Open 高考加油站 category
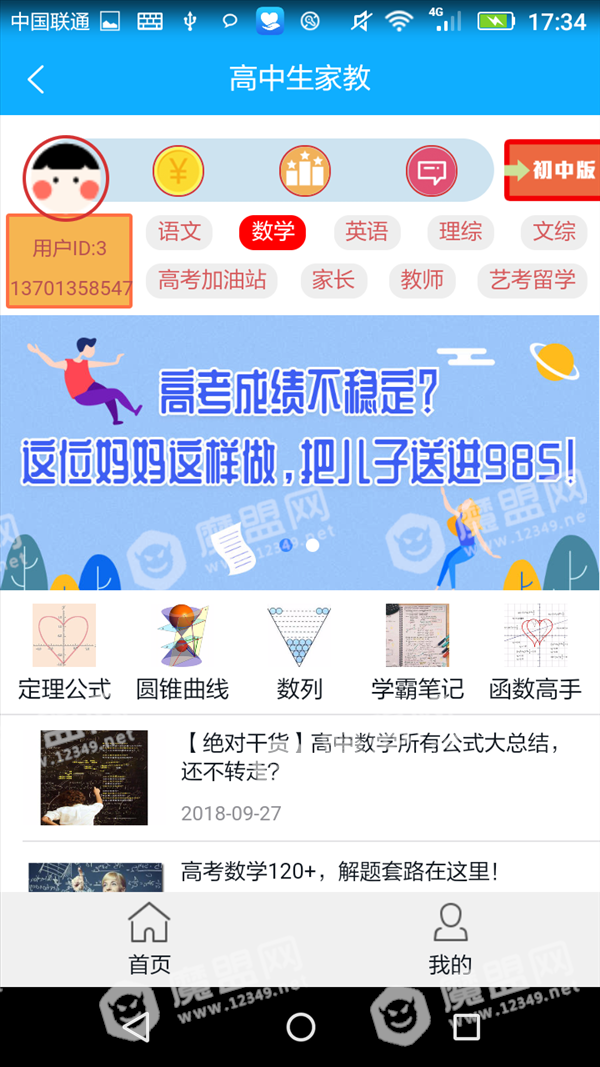The image size is (600, 1067). click(212, 280)
